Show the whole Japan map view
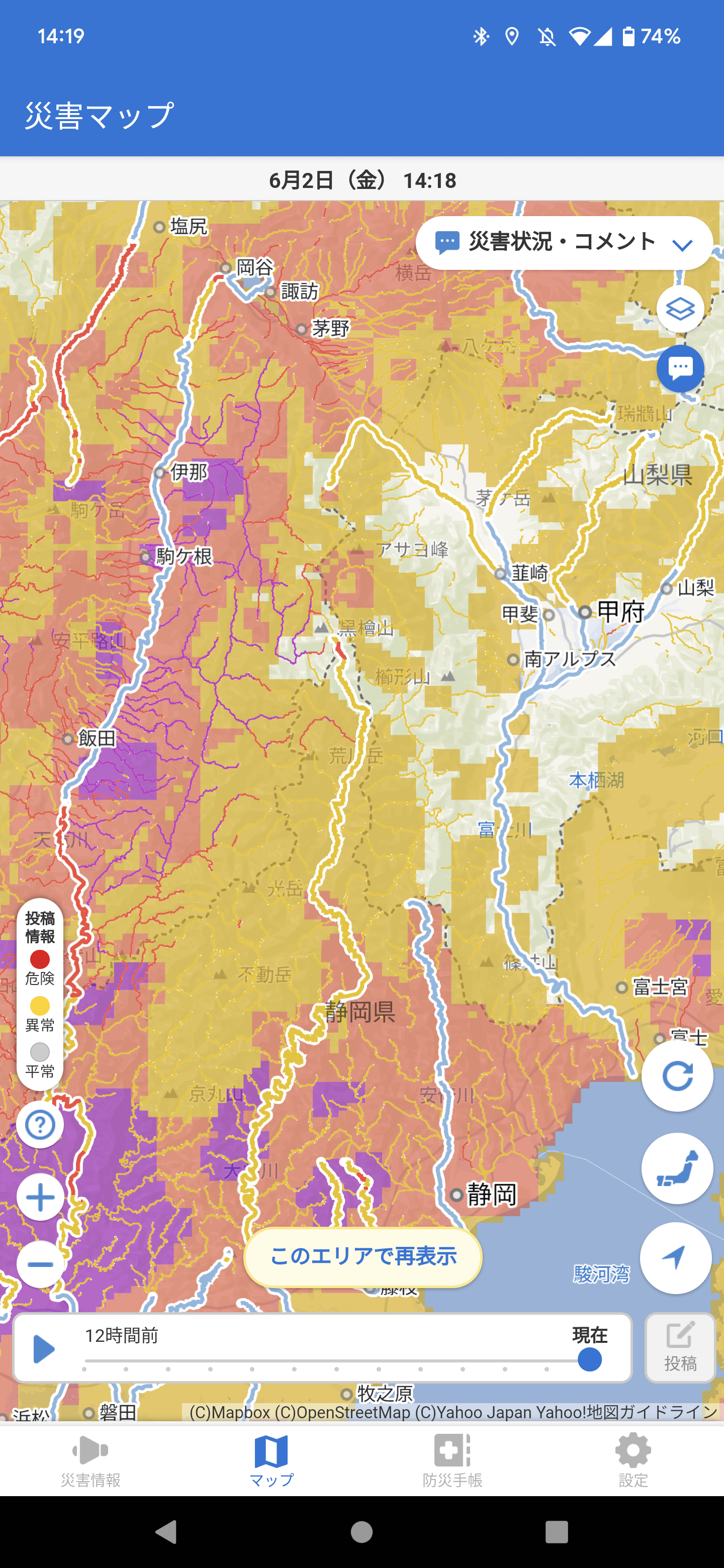The image size is (724, 1568). click(x=677, y=1168)
